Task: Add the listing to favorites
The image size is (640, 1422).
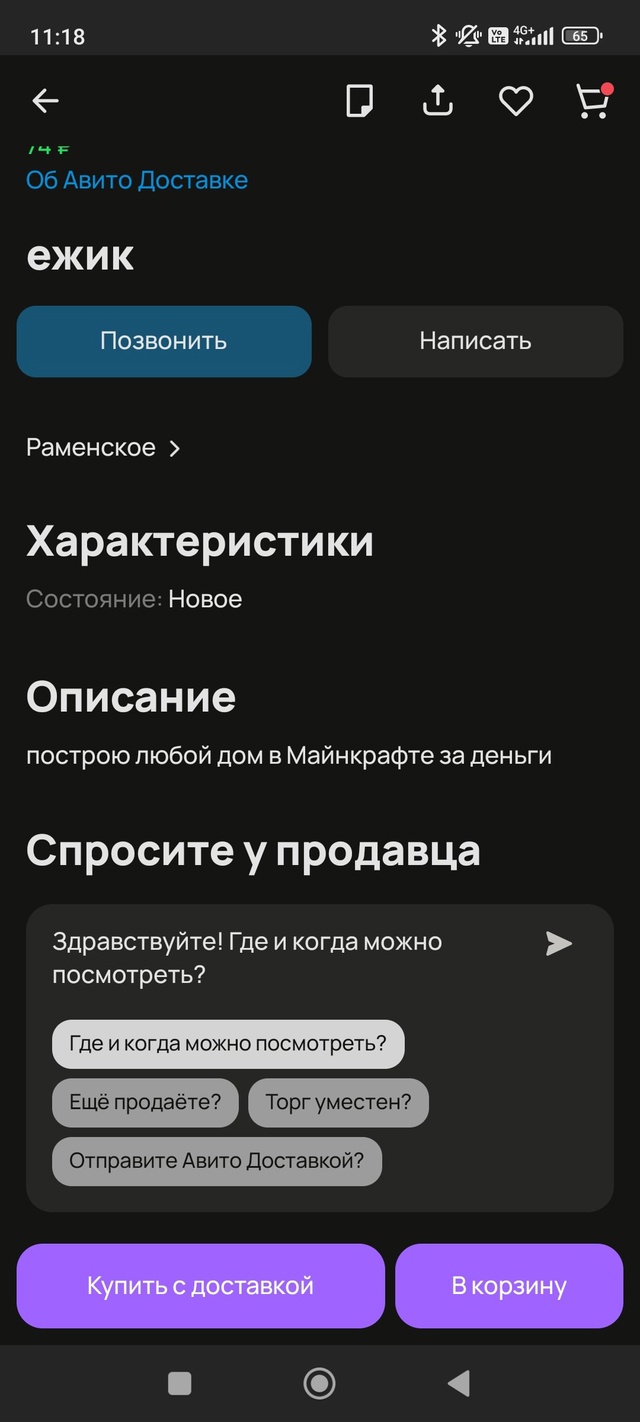Action: click(x=516, y=101)
